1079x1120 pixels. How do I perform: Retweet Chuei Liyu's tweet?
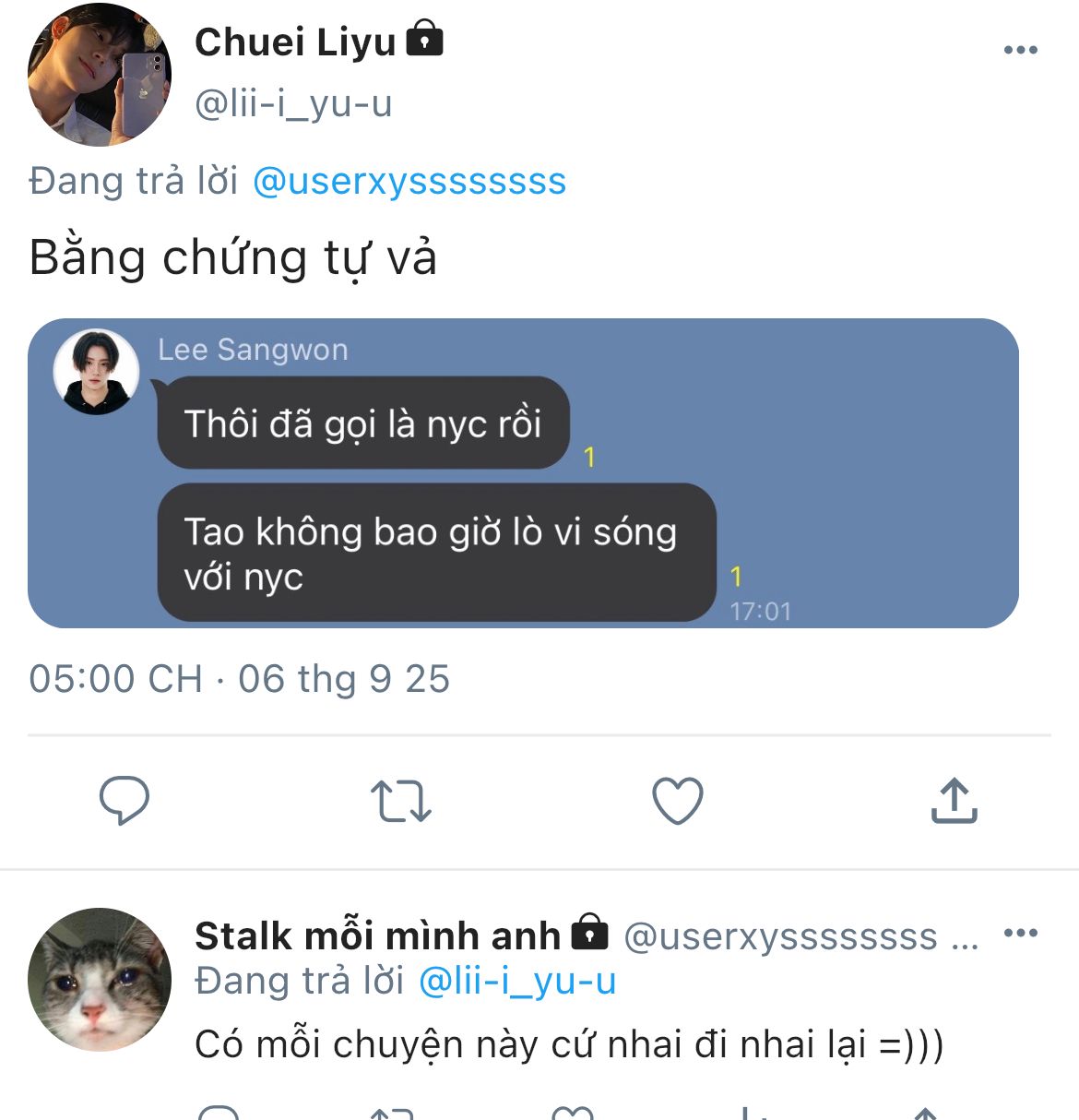click(400, 800)
